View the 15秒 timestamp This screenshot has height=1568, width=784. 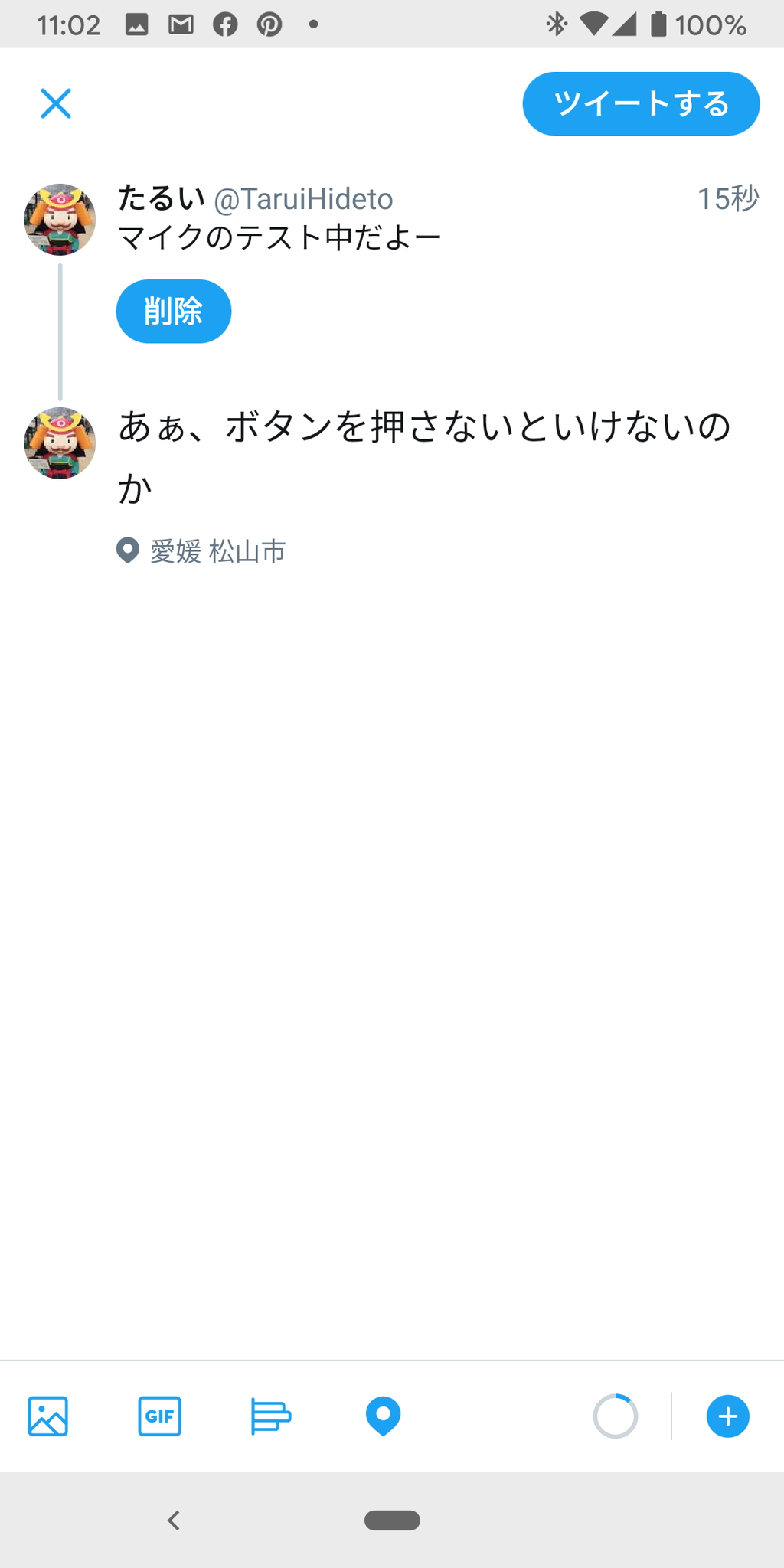click(727, 198)
